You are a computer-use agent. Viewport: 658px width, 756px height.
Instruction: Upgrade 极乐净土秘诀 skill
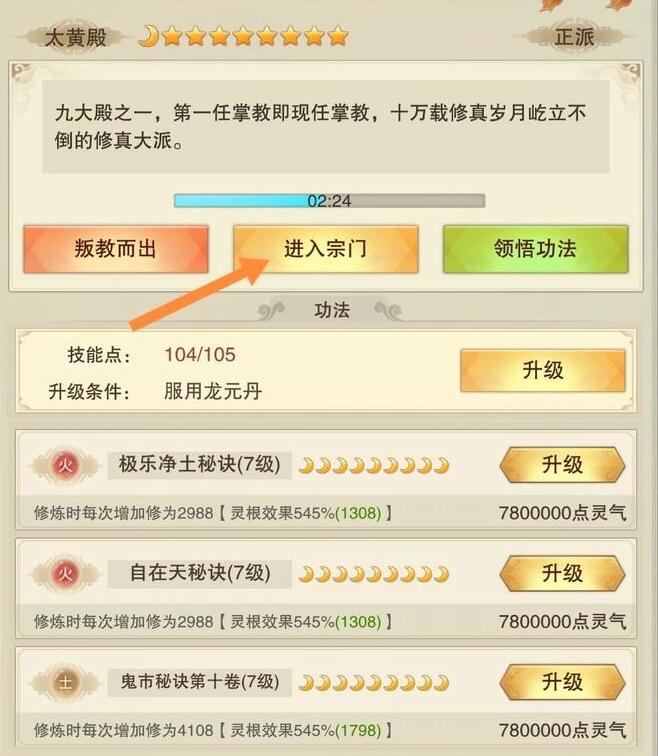(x=562, y=465)
